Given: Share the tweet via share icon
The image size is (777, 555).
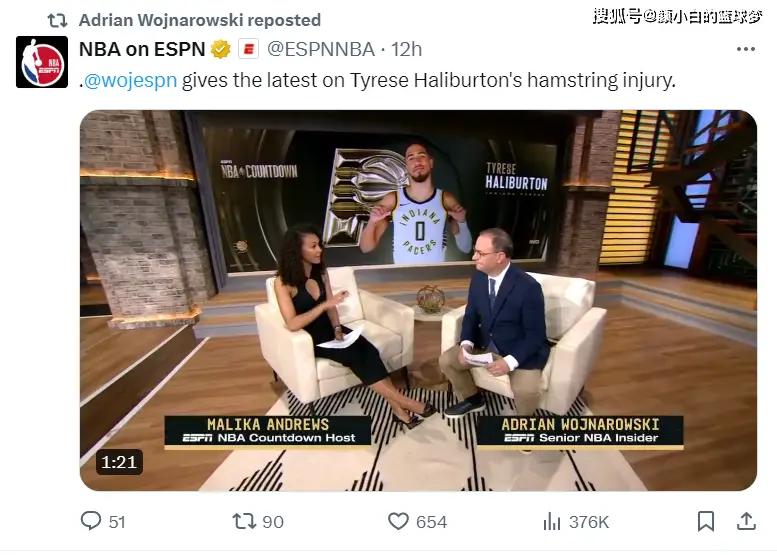Looking at the screenshot, I should tap(746, 521).
